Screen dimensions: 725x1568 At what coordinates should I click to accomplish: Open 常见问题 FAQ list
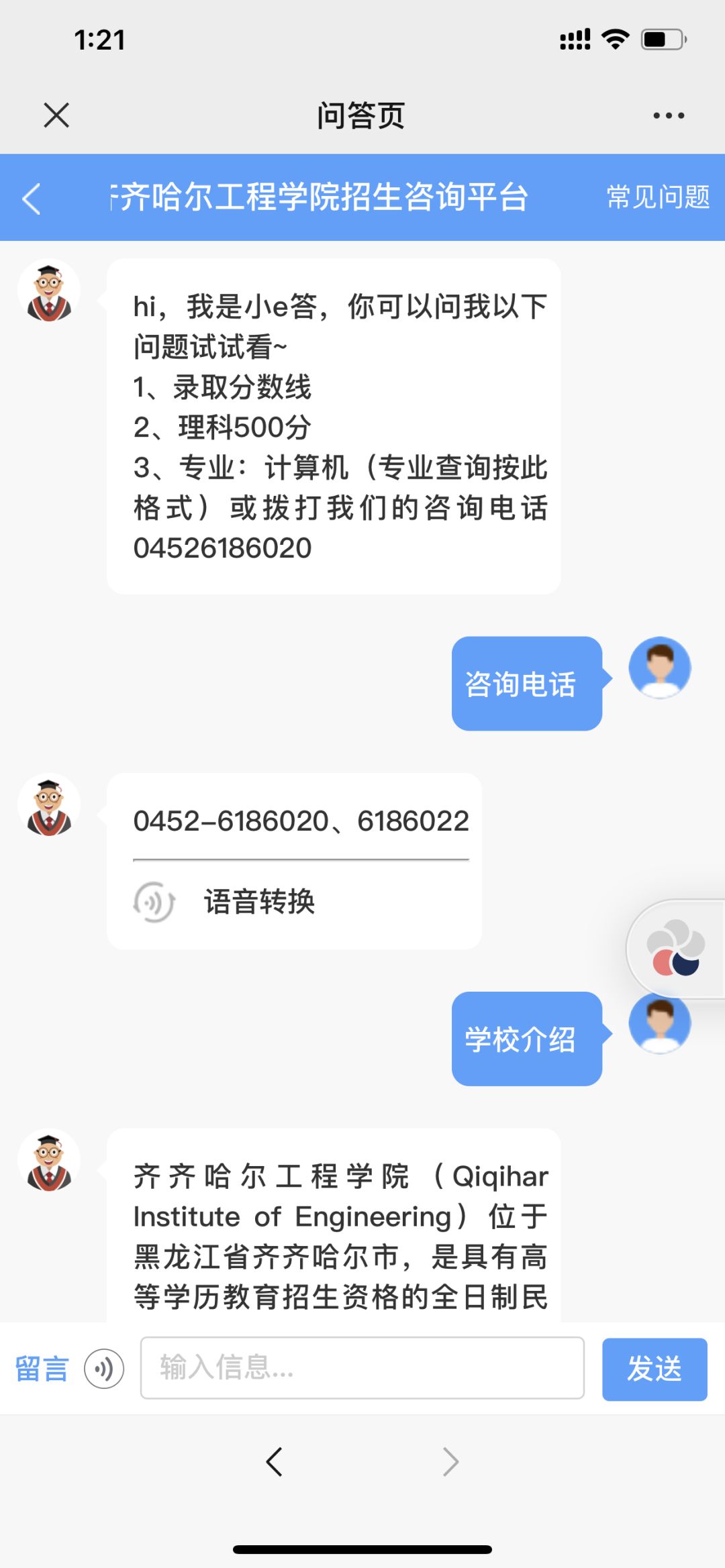[x=658, y=197]
